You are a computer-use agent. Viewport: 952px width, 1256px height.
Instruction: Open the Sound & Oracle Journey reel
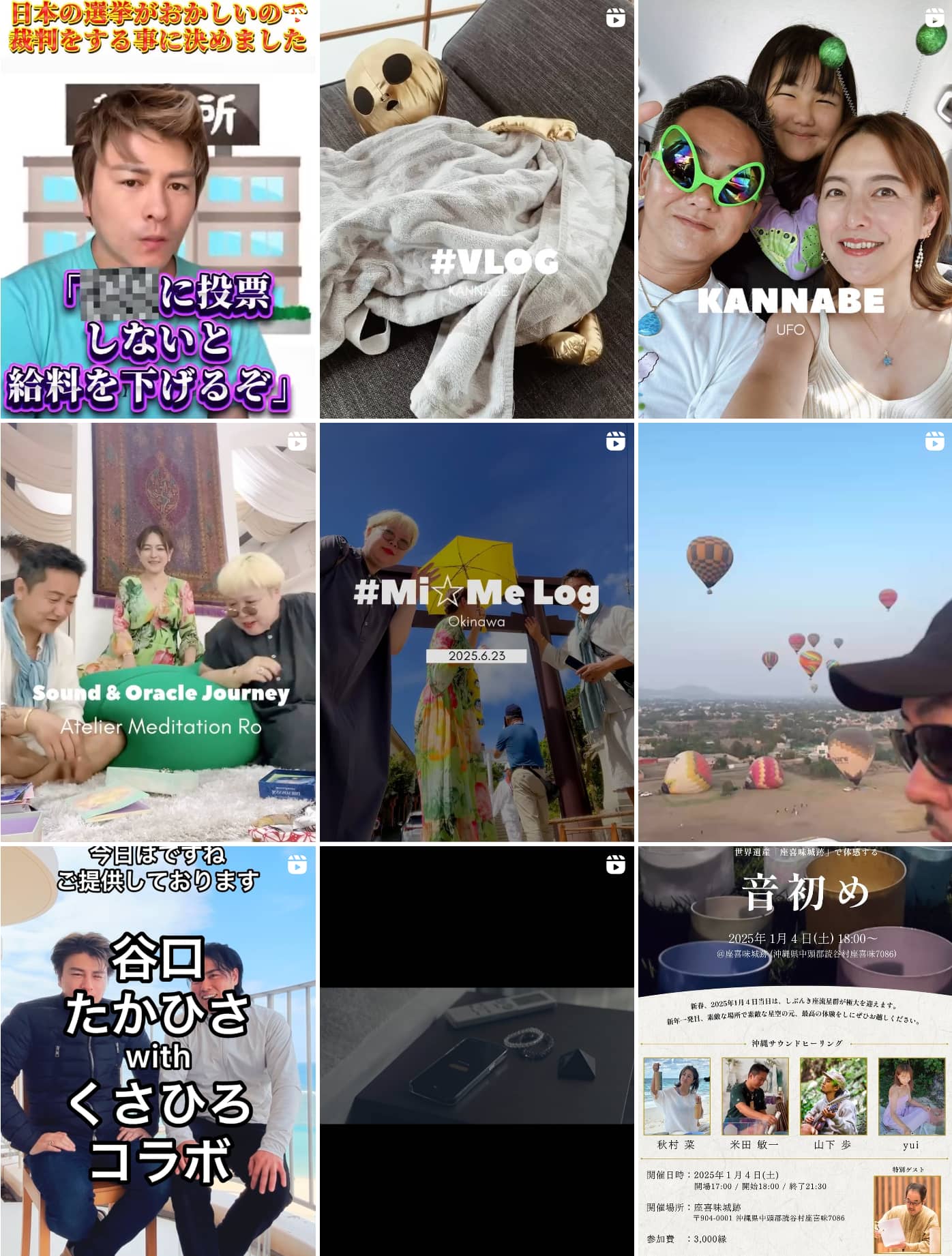[x=158, y=632]
